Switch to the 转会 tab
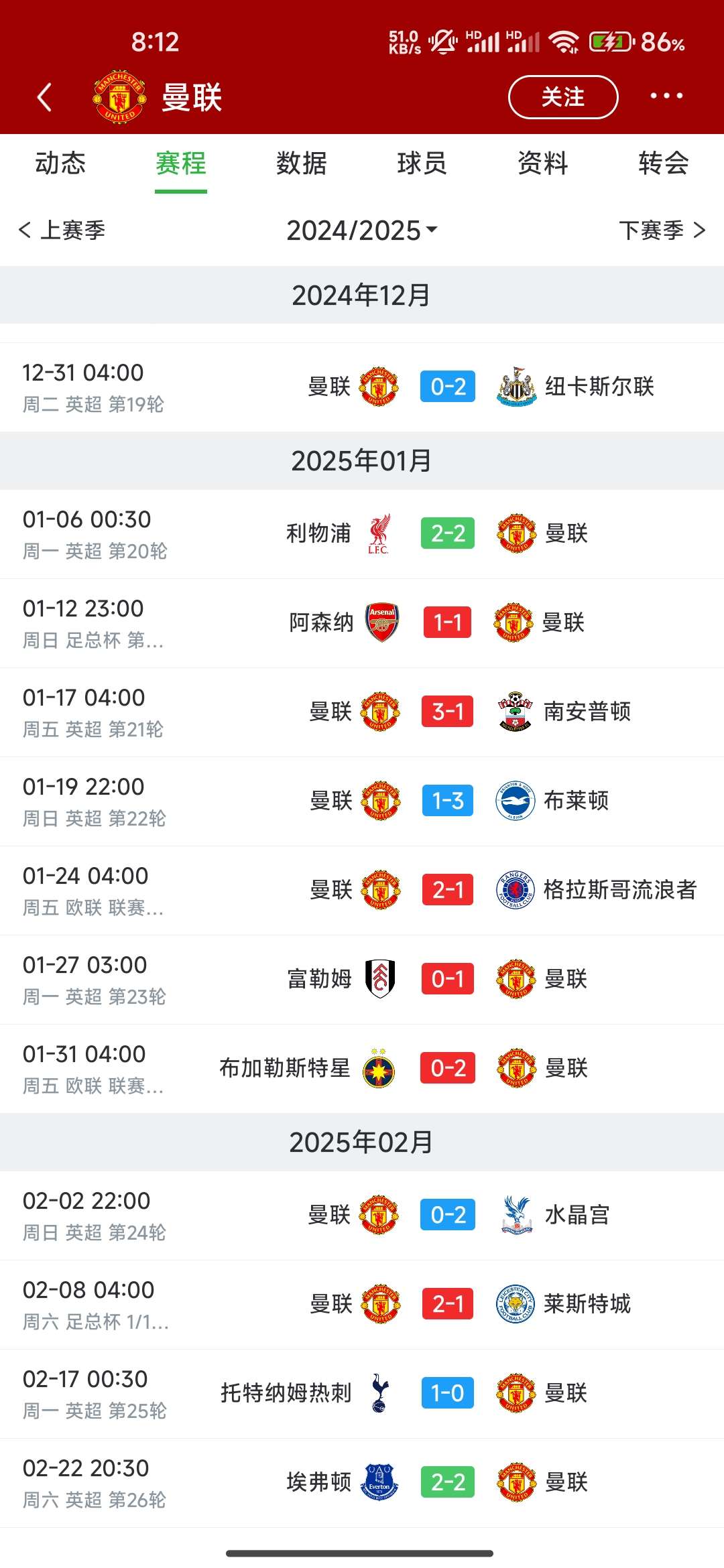724x1568 pixels. [664, 164]
